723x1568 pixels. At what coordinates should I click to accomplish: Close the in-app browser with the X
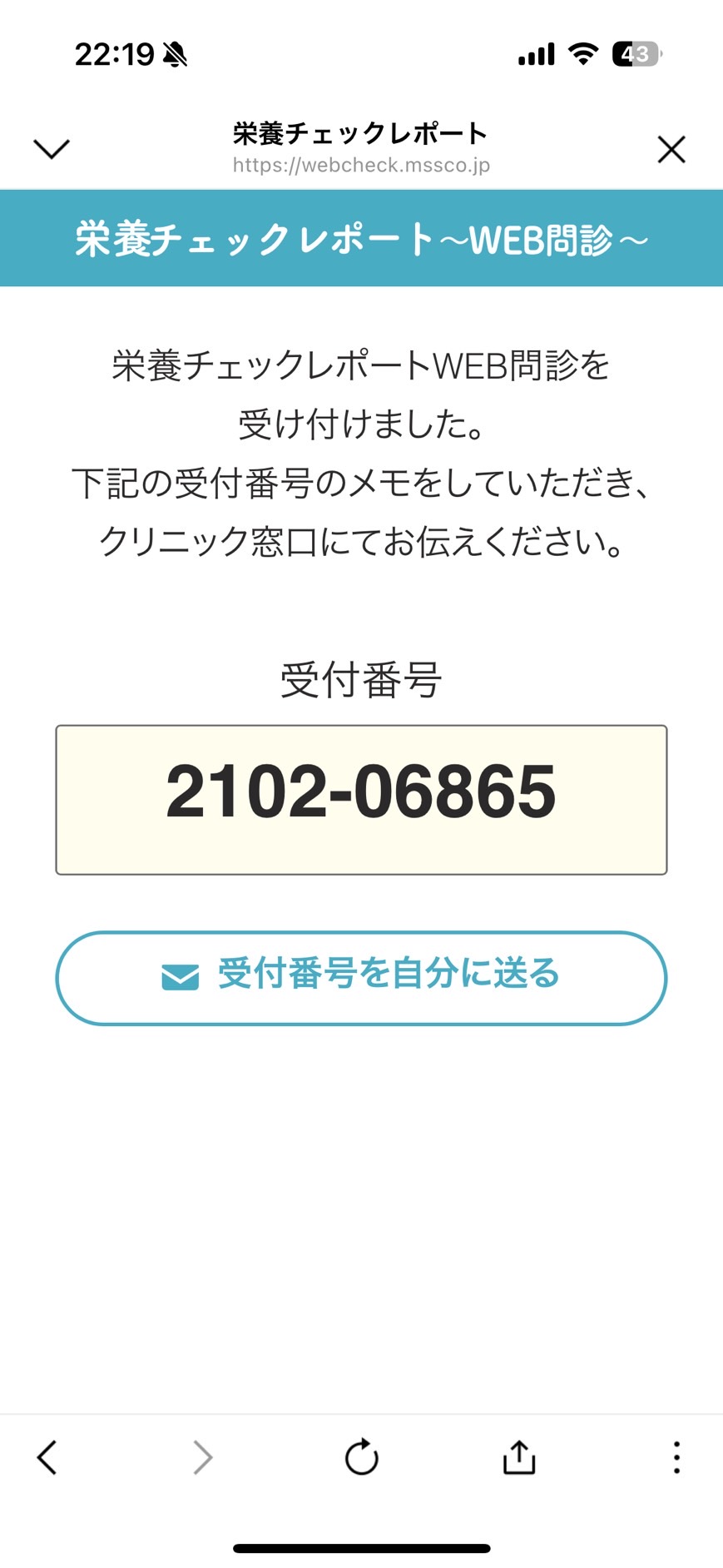tap(671, 150)
